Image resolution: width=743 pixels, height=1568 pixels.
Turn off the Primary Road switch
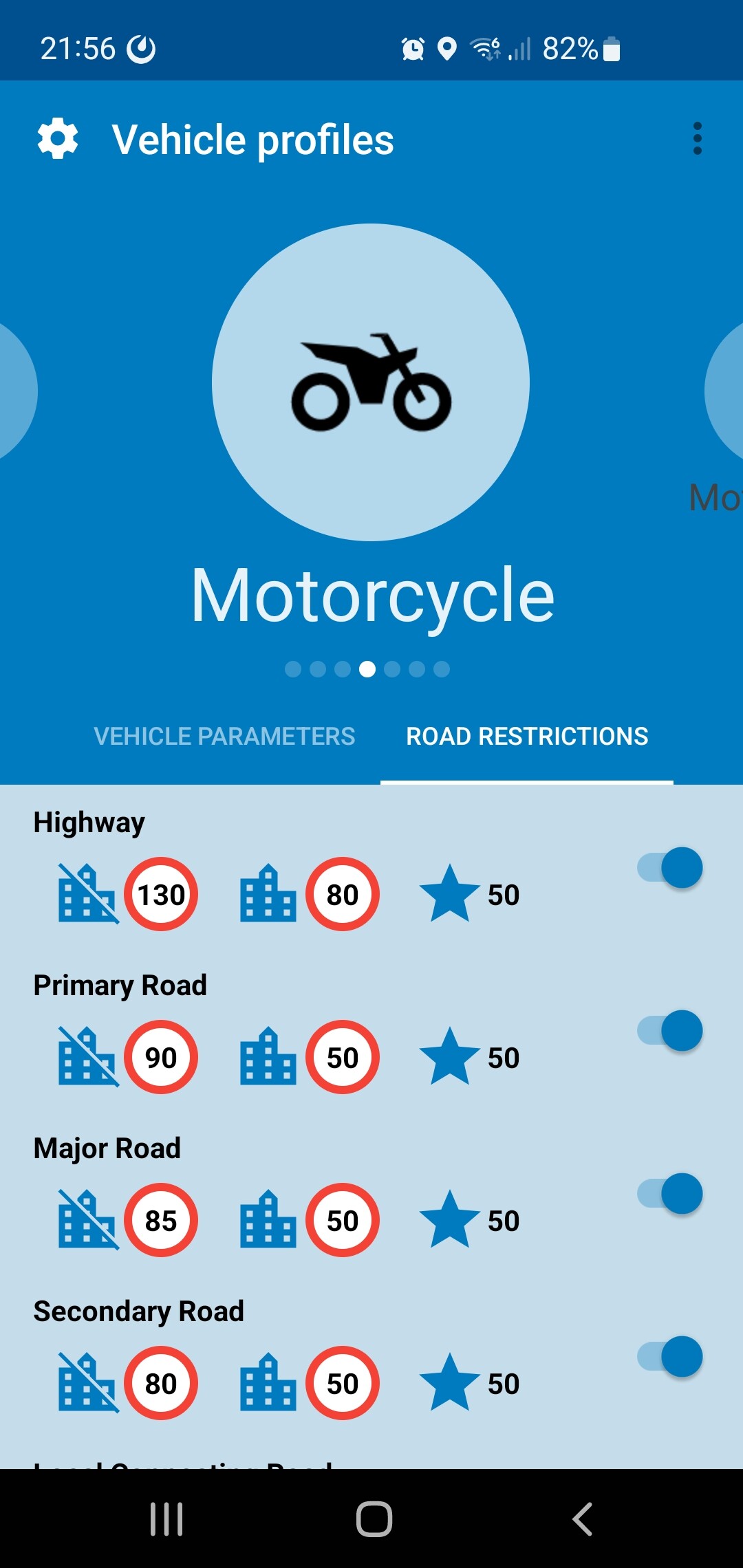(670, 1031)
